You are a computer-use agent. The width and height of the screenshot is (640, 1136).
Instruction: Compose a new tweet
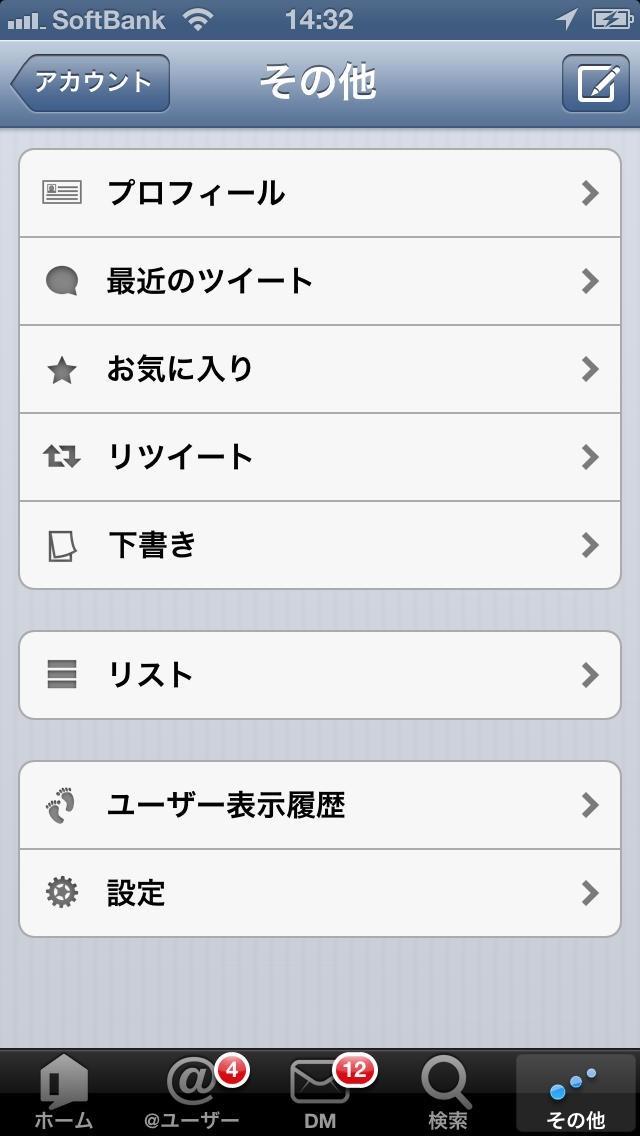[x=595, y=83]
